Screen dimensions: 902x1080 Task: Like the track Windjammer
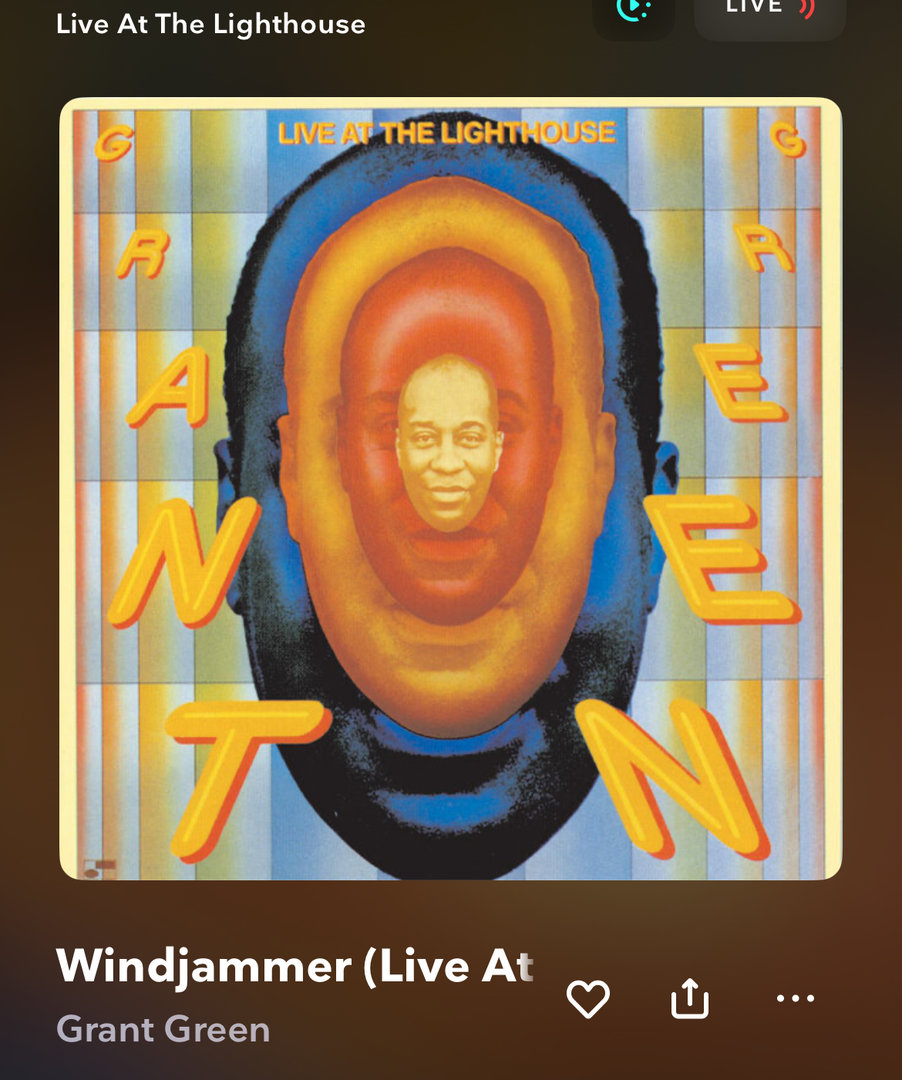pyautogui.click(x=588, y=998)
